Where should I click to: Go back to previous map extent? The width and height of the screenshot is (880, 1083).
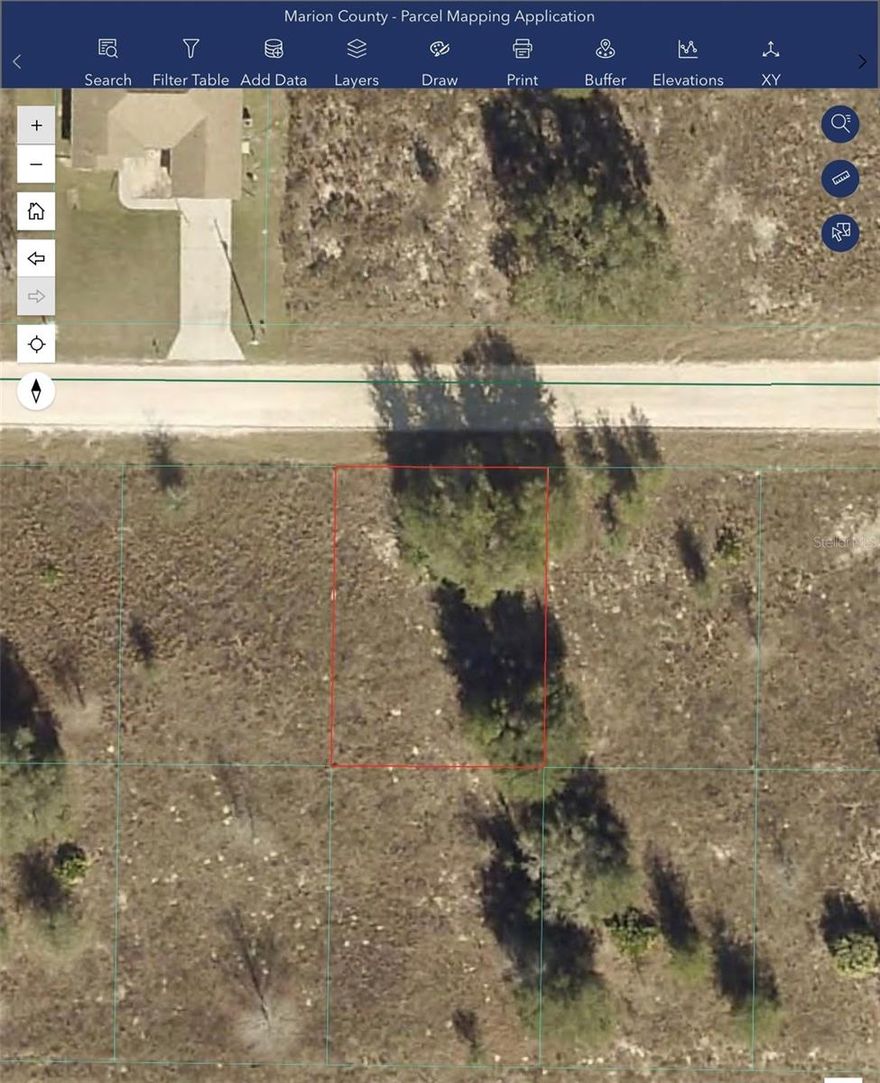click(36, 257)
